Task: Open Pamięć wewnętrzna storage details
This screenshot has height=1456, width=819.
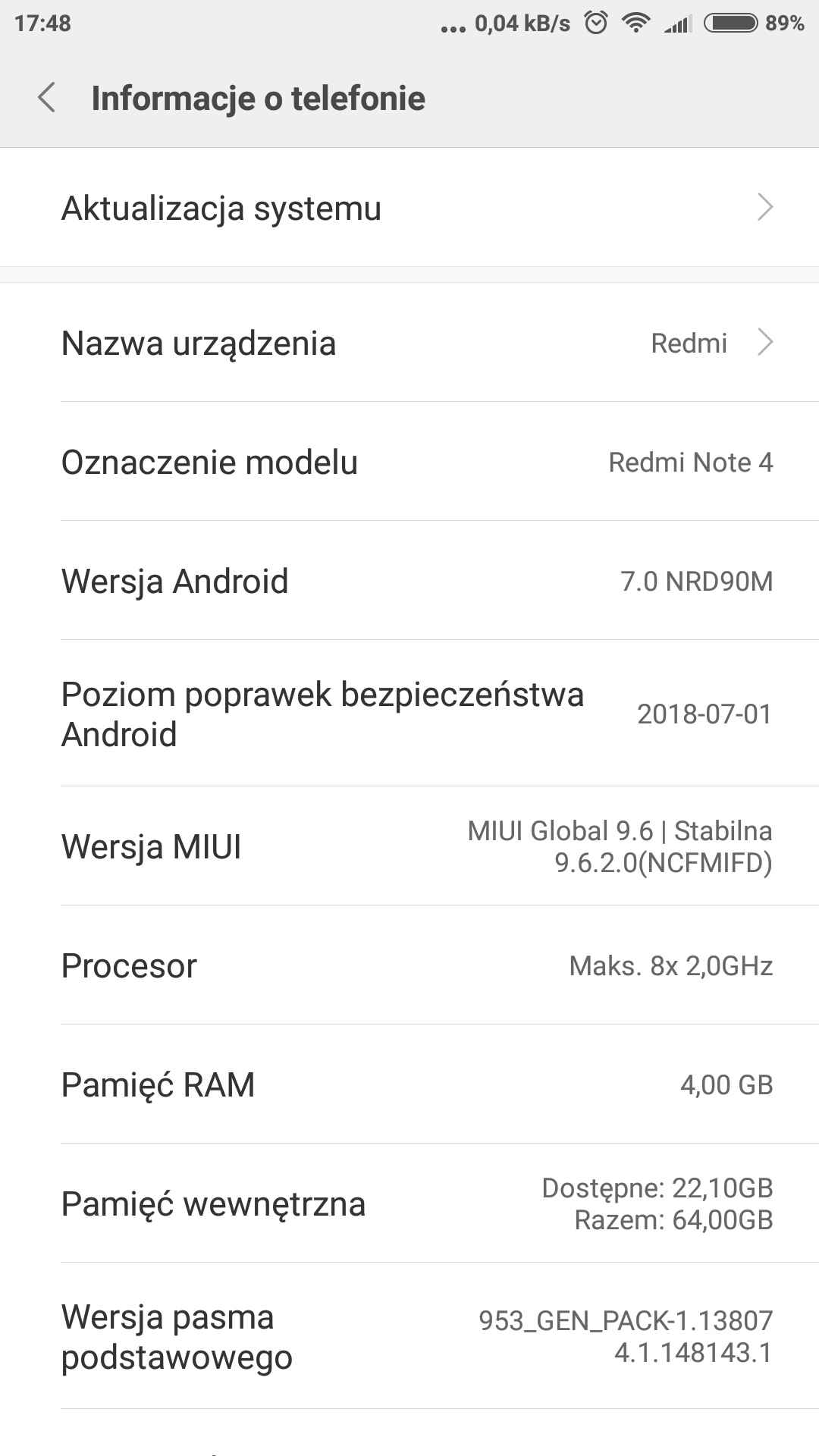Action: click(x=409, y=1203)
